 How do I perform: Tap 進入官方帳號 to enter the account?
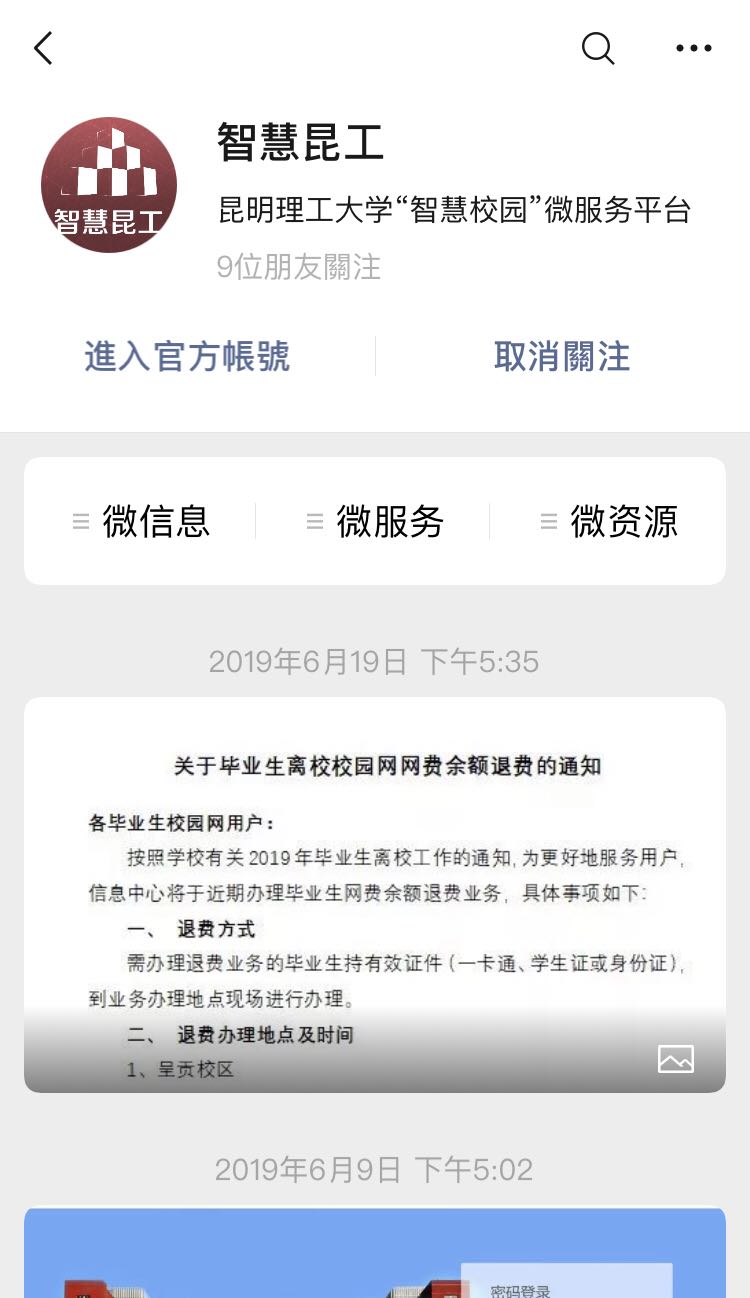click(187, 357)
